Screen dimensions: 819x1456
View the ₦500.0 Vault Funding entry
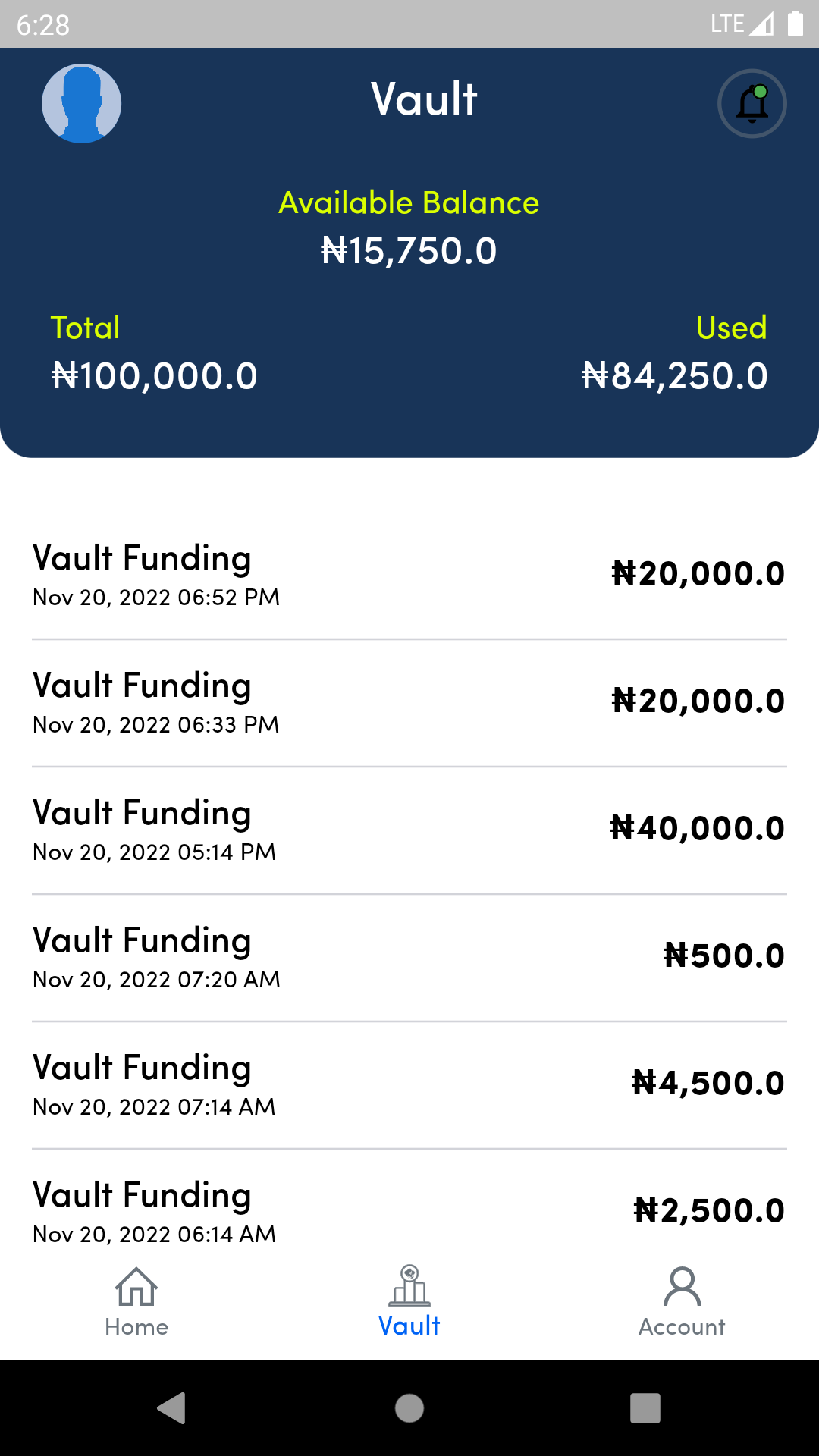click(409, 957)
